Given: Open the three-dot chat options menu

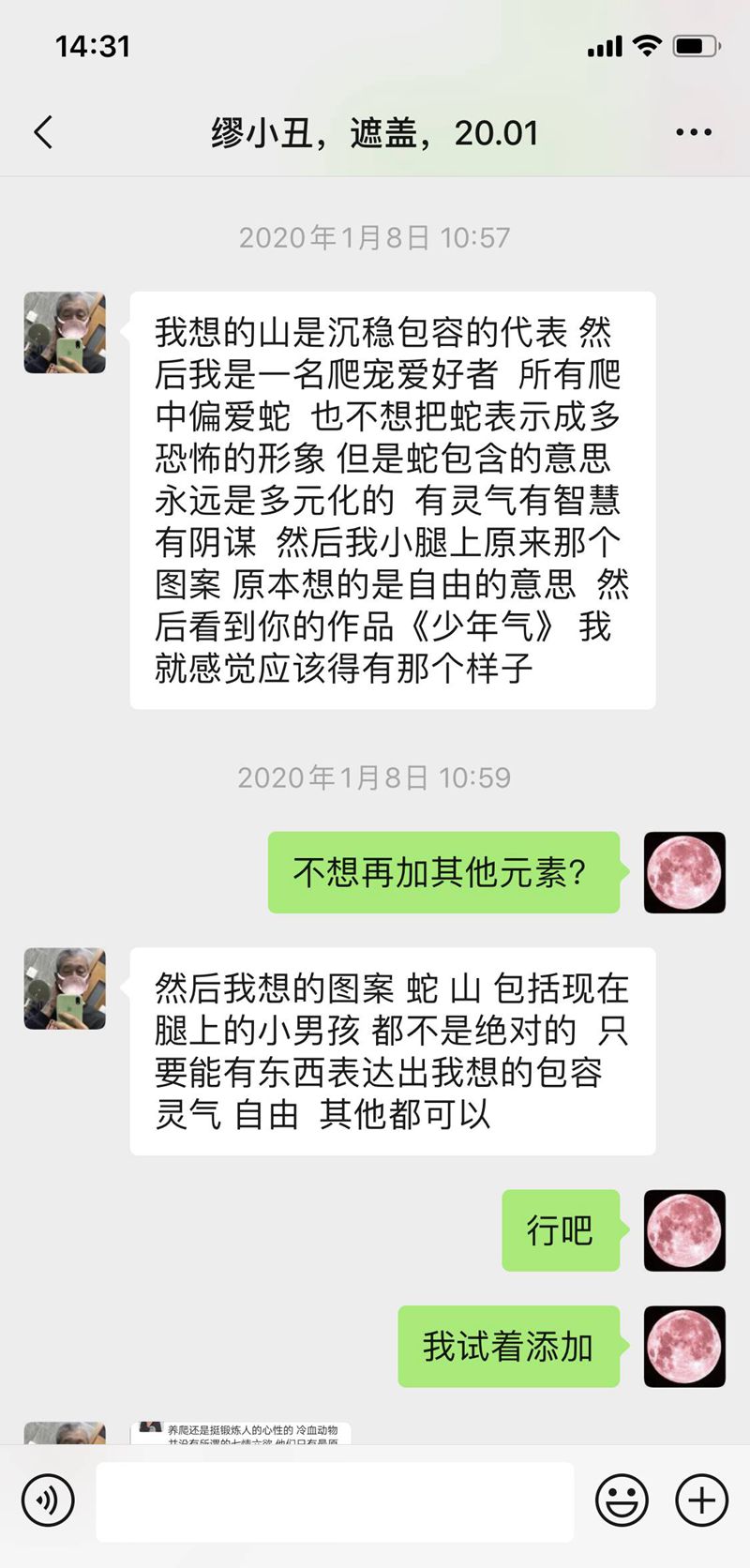Looking at the screenshot, I should click(x=693, y=132).
